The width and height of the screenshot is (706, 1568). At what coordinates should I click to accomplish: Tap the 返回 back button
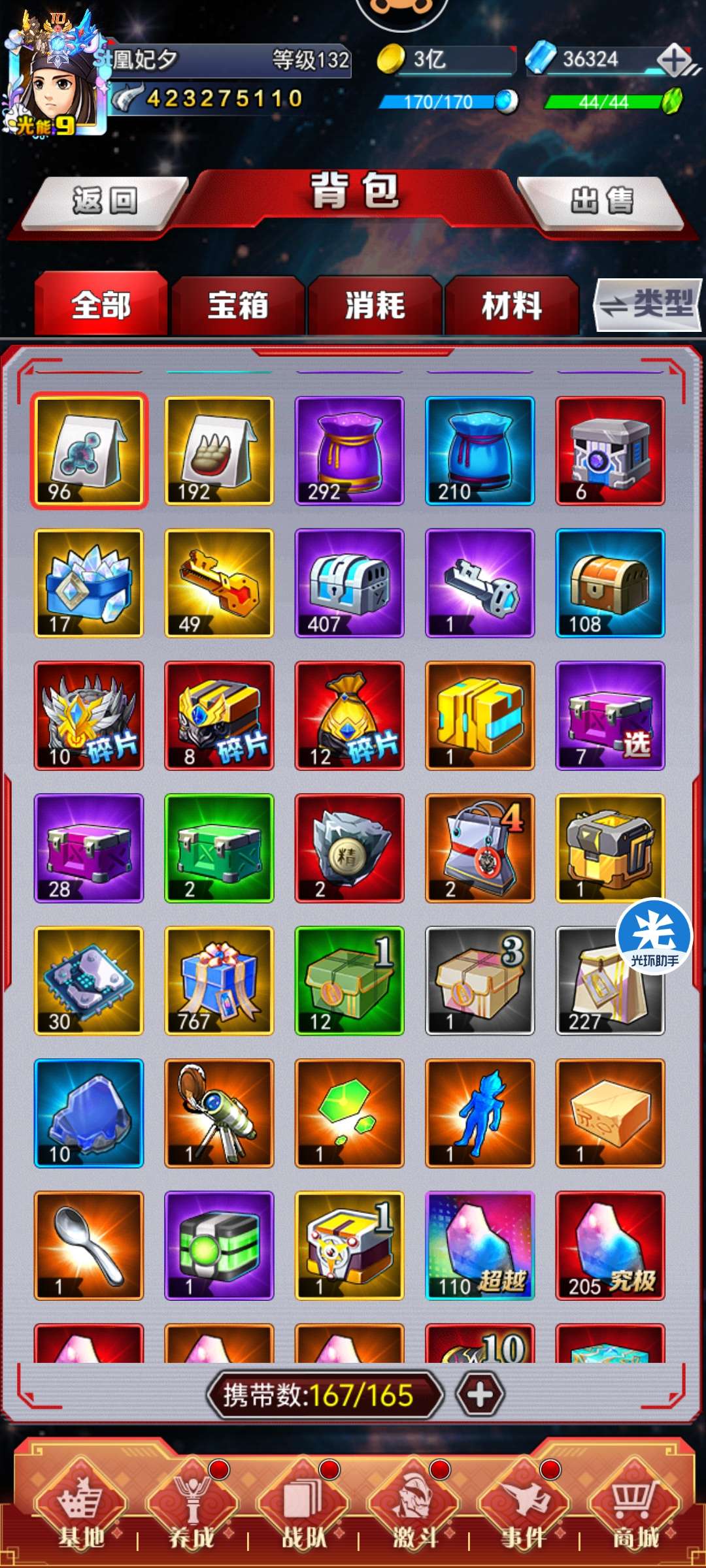105,201
